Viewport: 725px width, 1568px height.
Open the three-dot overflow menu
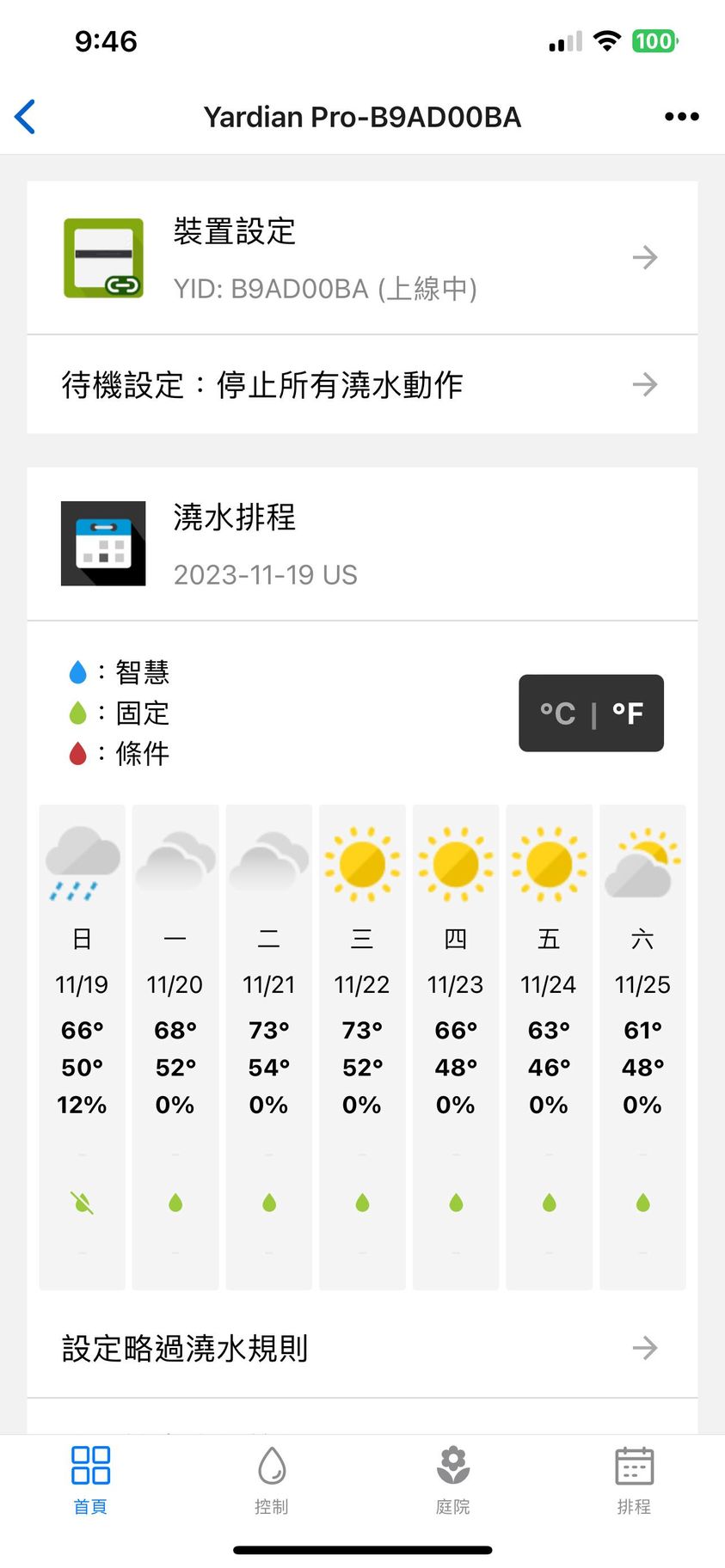(x=681, y=117)
